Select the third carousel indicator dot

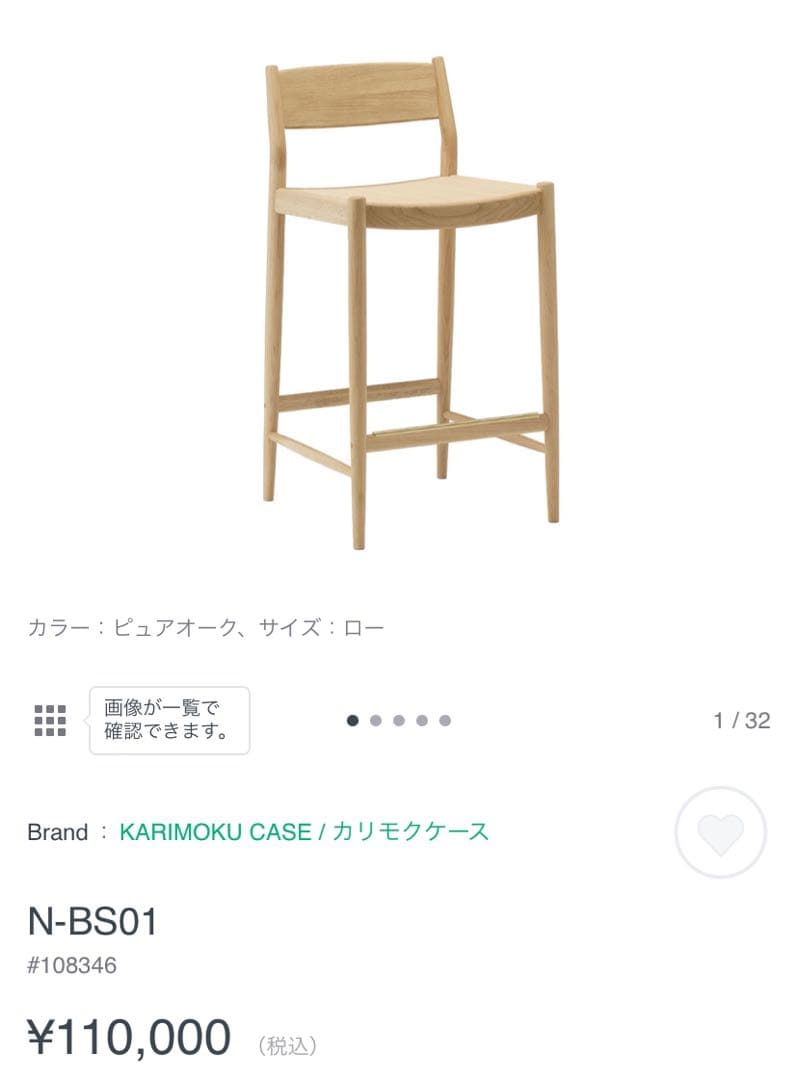(x=400, y=719)
